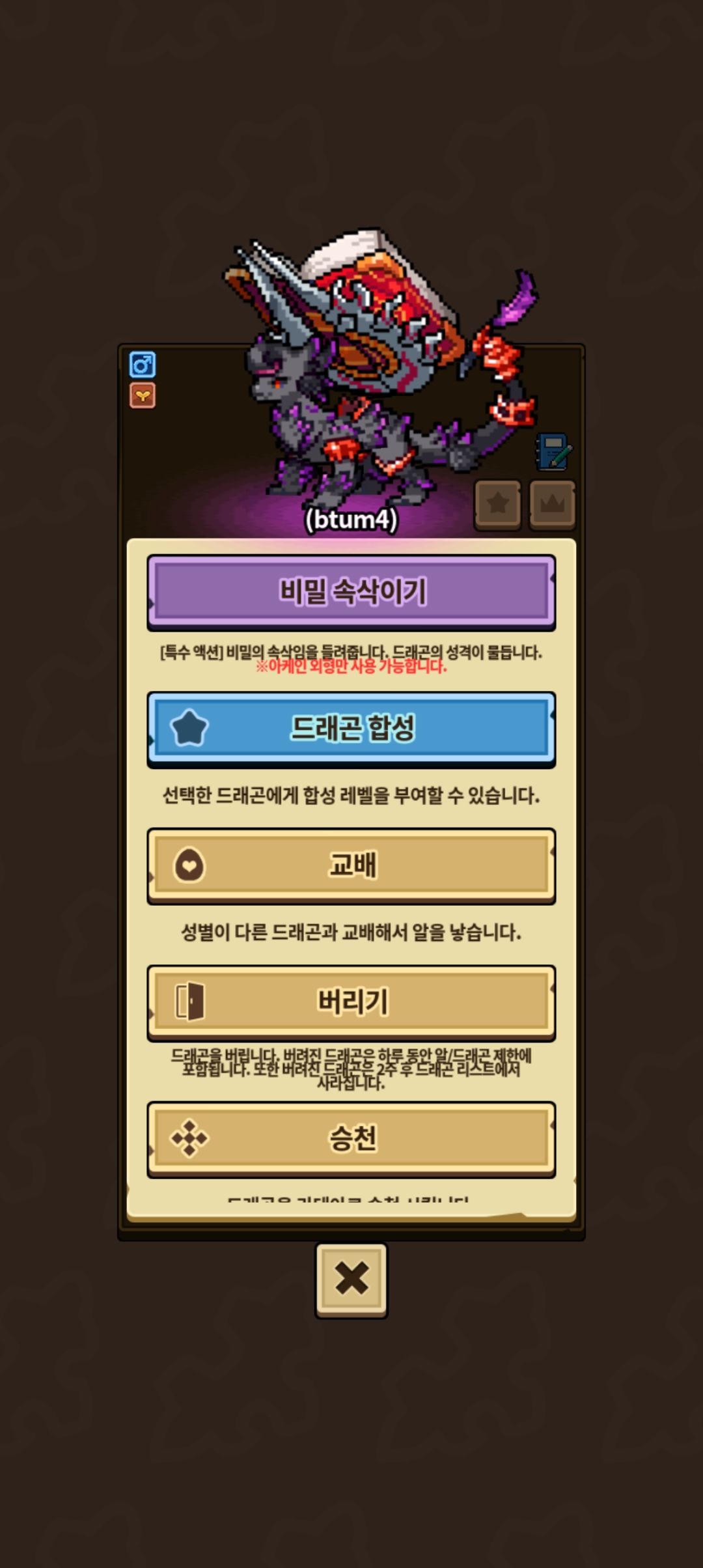
Task: Choose 버리기 to discard the dragon
Action: point(351,1001)
